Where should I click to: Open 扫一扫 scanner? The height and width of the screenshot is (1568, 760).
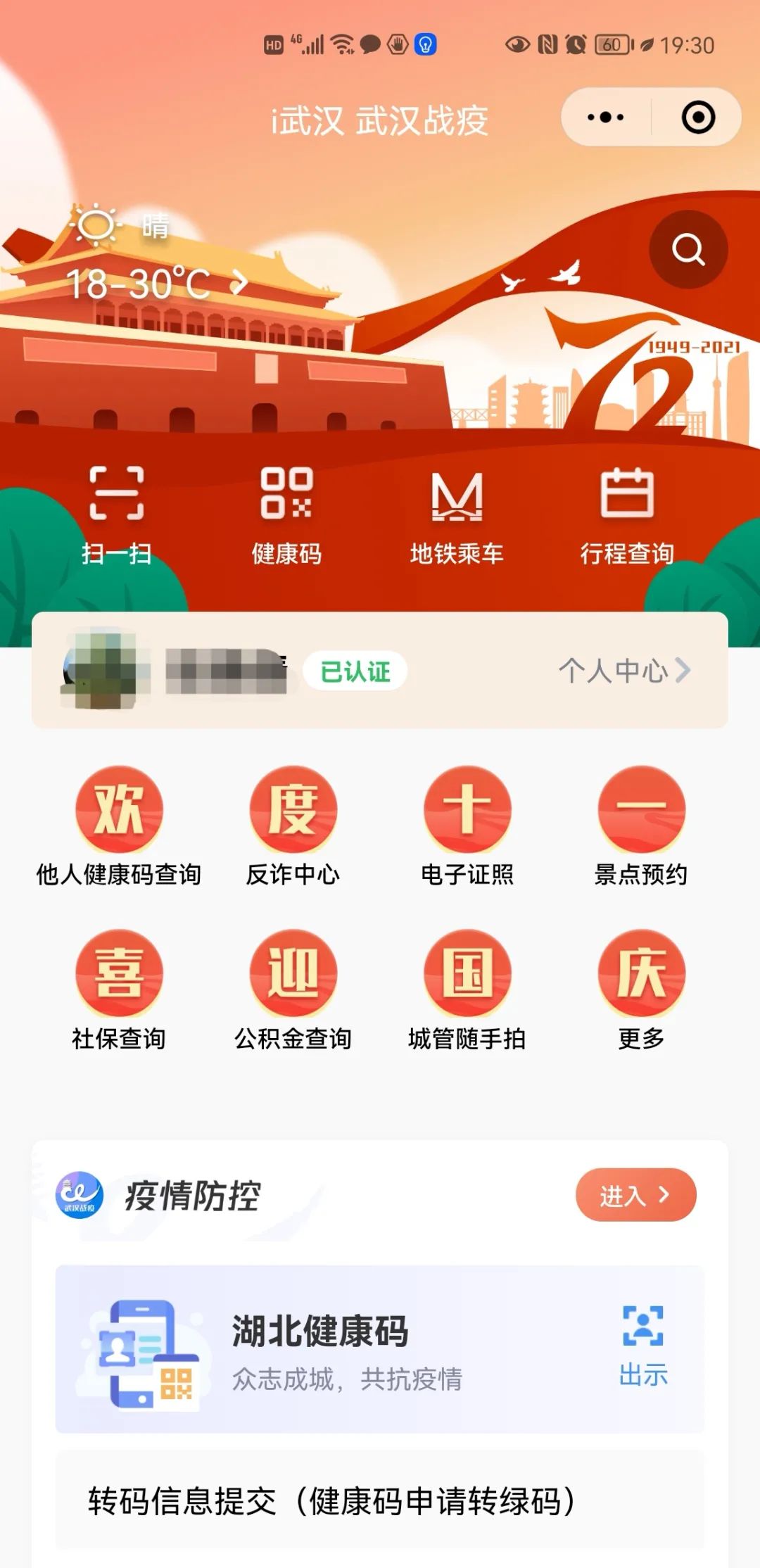click(117, 515)
